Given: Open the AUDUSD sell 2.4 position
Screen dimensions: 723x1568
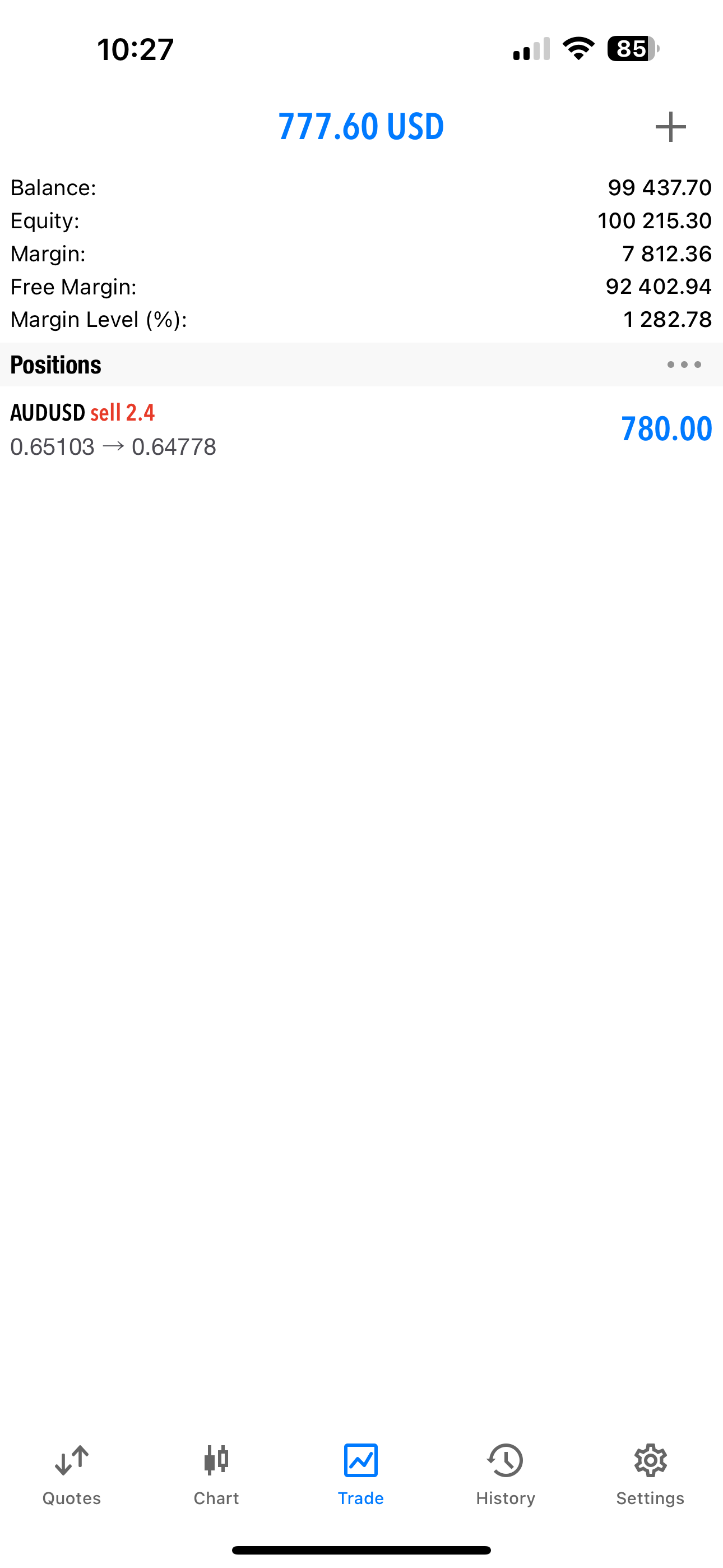Looking at the screenshot, I should (x=361, y=429).
